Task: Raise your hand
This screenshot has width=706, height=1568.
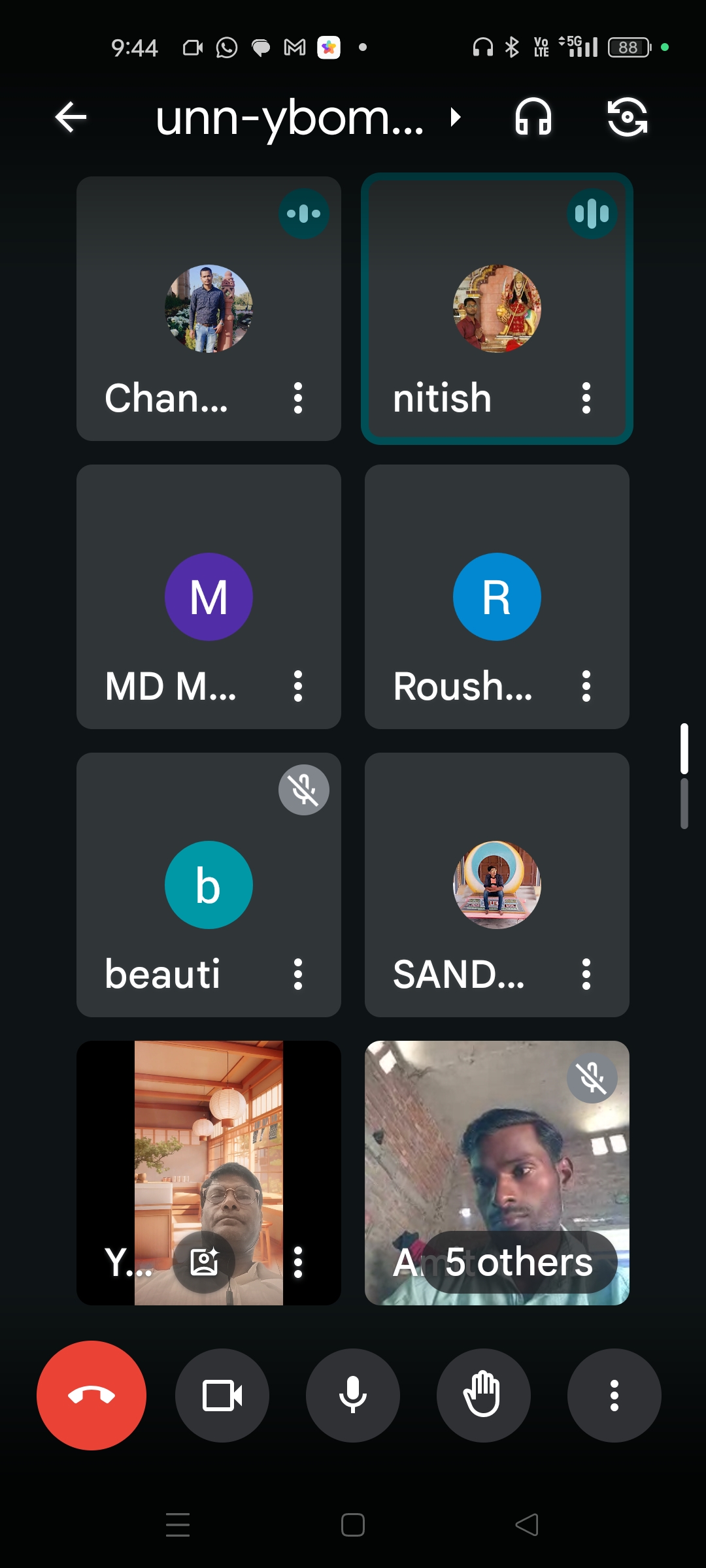Action: coord(484,1396)
